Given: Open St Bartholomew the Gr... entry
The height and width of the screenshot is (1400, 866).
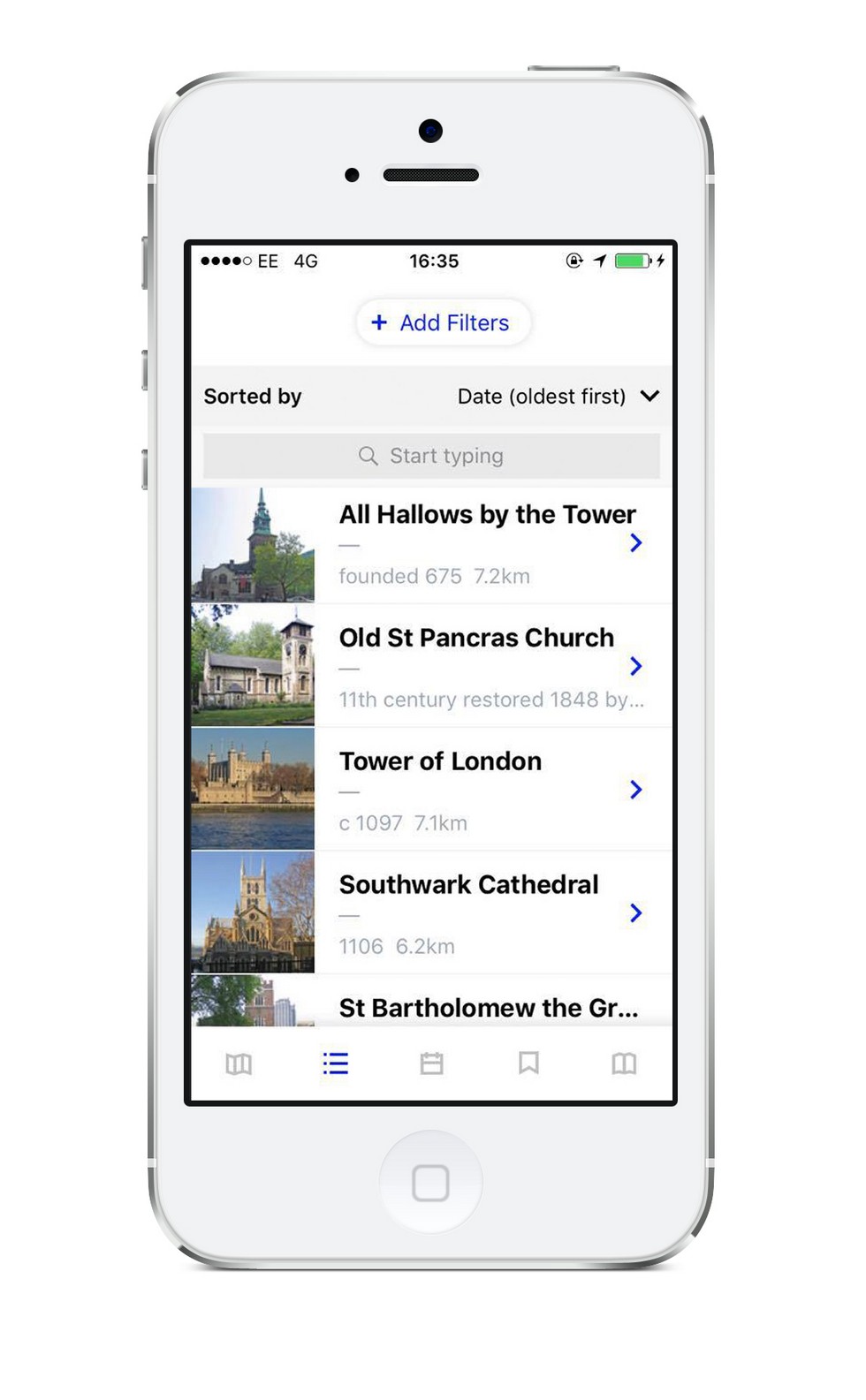Looking at the screenshot, I should point(486,1007).
